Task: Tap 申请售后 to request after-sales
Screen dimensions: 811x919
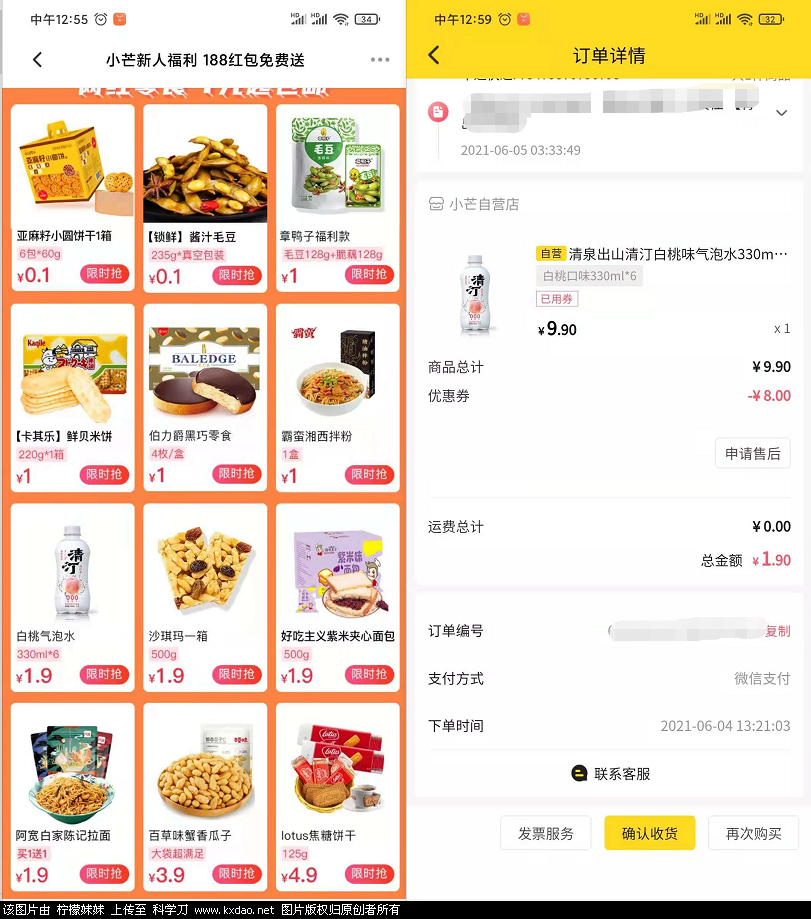Action: tap(752, 453)
